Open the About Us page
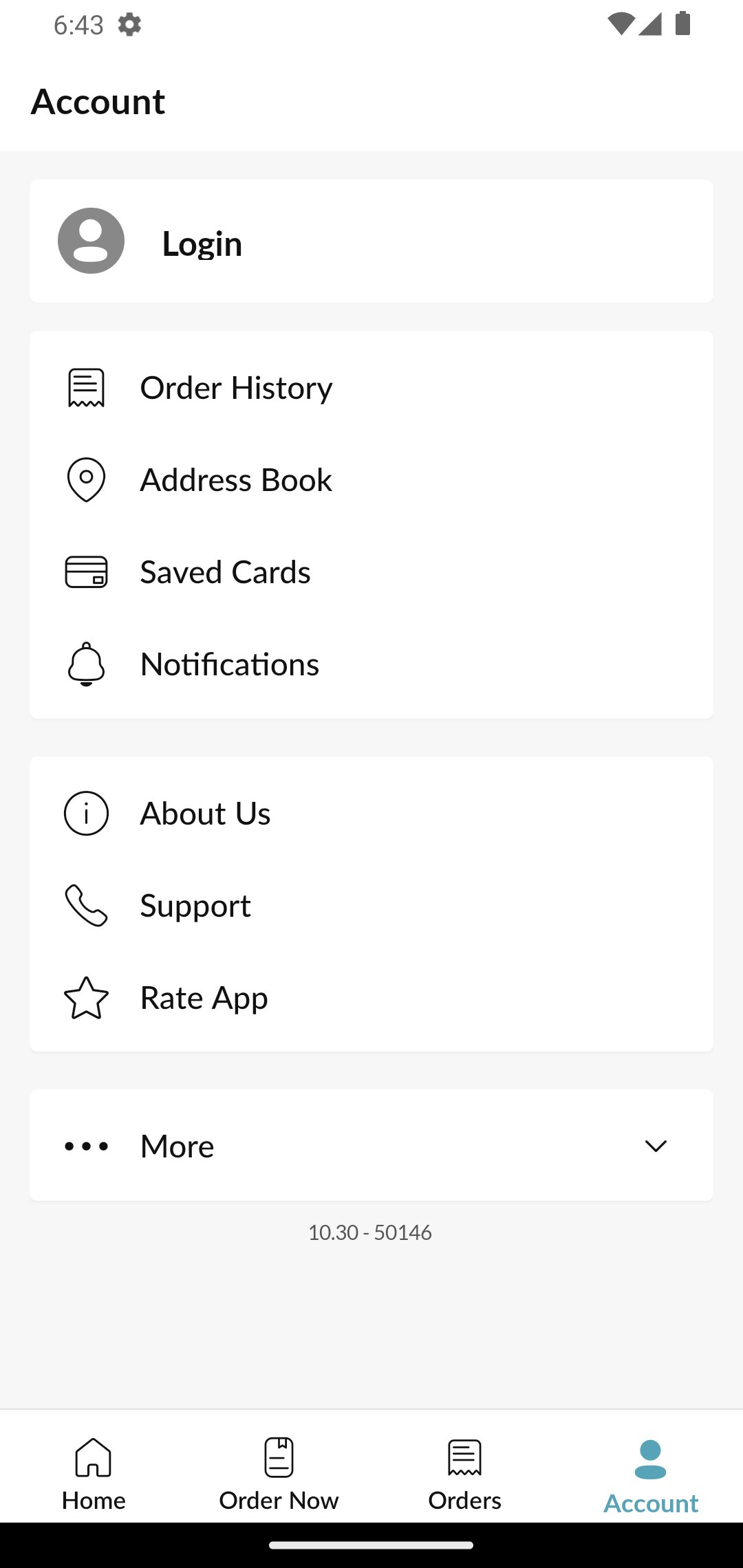This screenshot has width=743, height=1568. tap(371, 814)
